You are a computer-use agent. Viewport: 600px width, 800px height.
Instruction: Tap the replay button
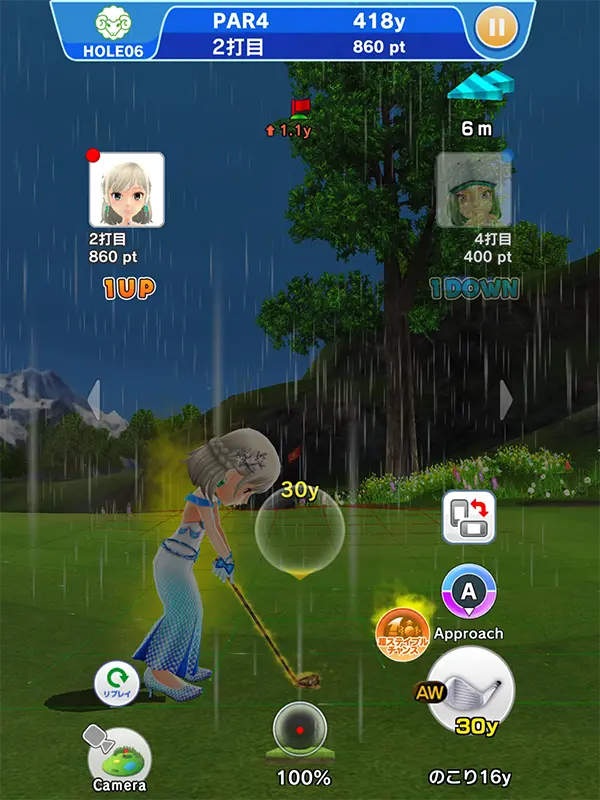click(x=117, y=684)
